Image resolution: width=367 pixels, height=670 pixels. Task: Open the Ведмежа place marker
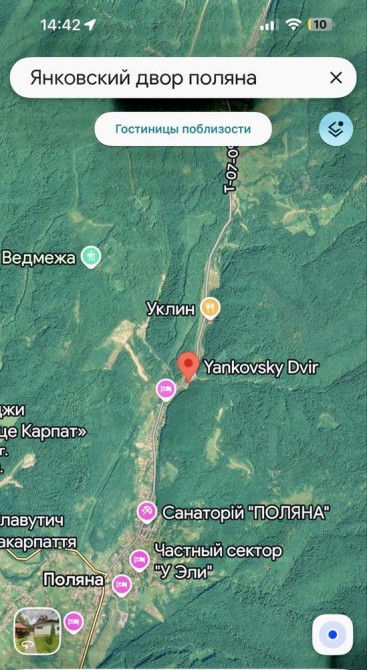(91, 257)
